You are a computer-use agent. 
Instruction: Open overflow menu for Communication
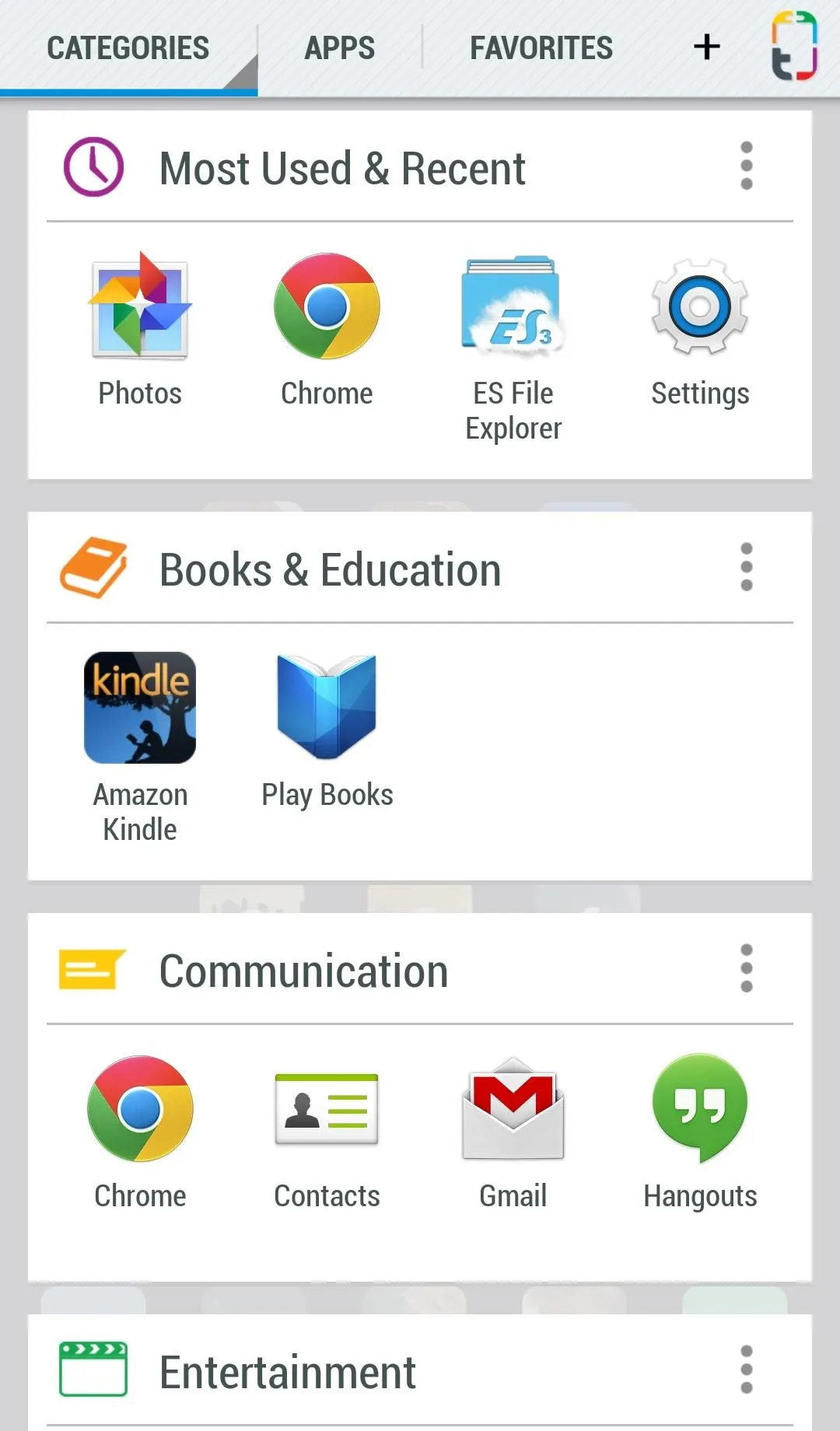747,968
